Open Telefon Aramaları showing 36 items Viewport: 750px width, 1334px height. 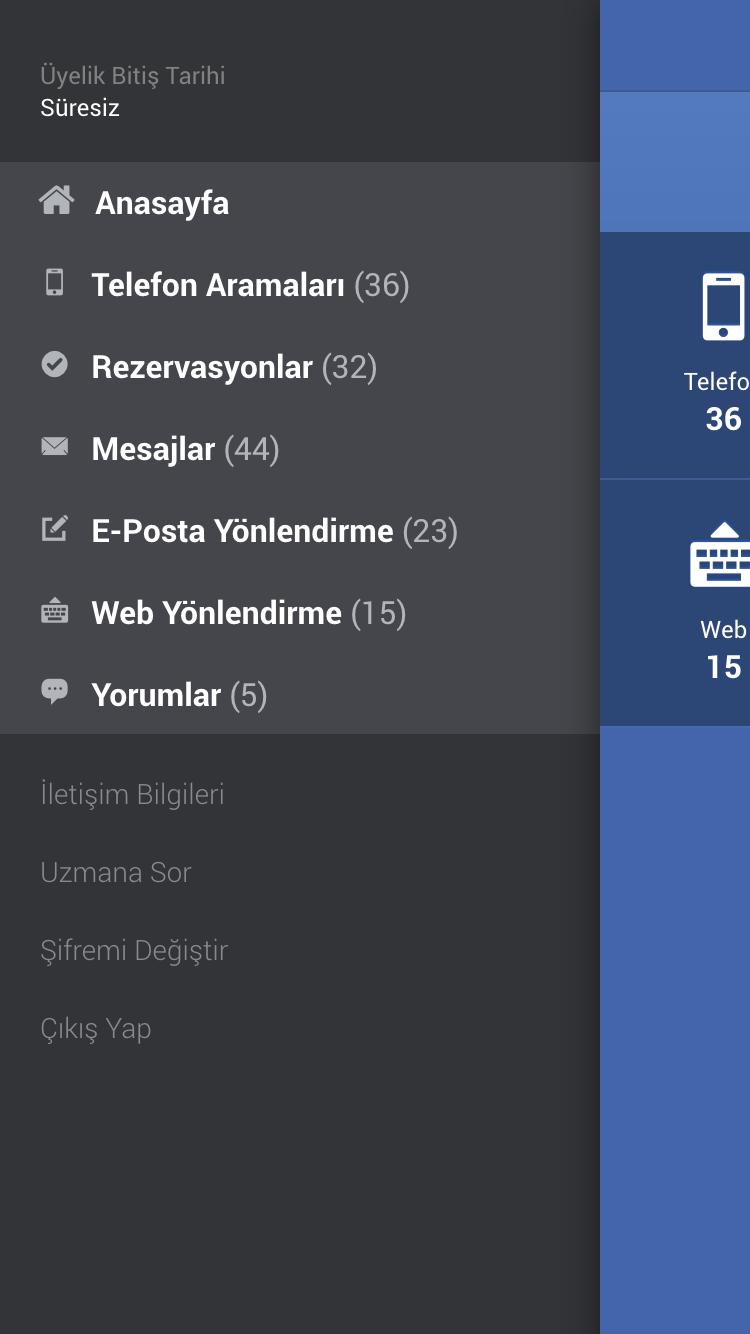(250, 285)
